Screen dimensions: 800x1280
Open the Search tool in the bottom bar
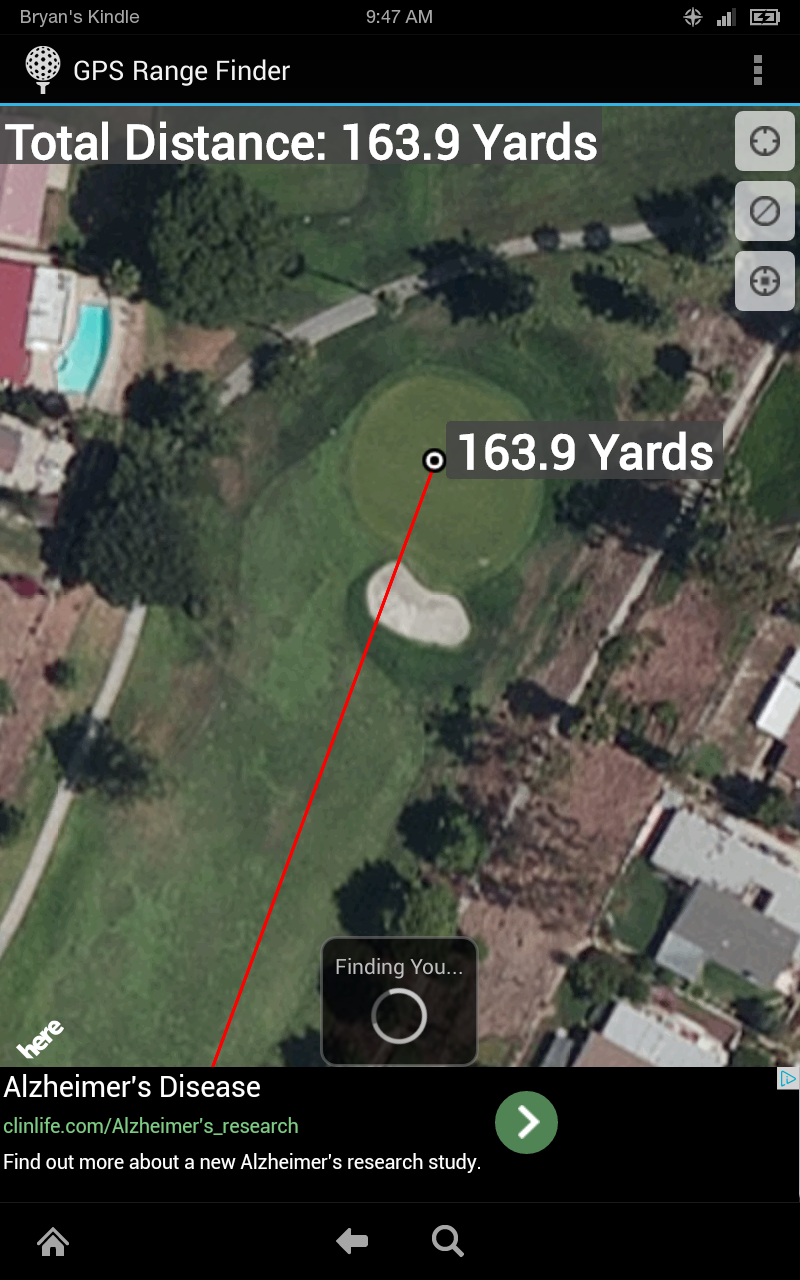tap(447, 1241)
